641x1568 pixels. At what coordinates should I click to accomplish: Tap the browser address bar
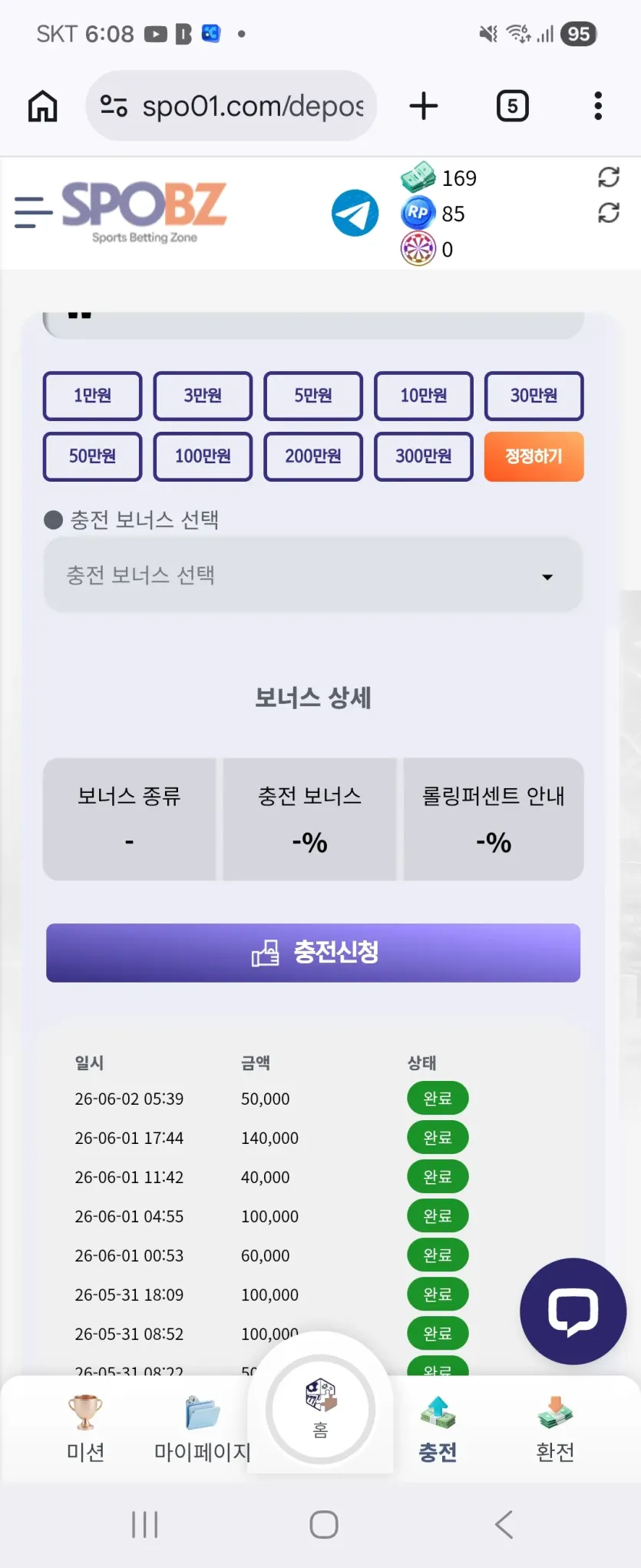pos(231,106)
